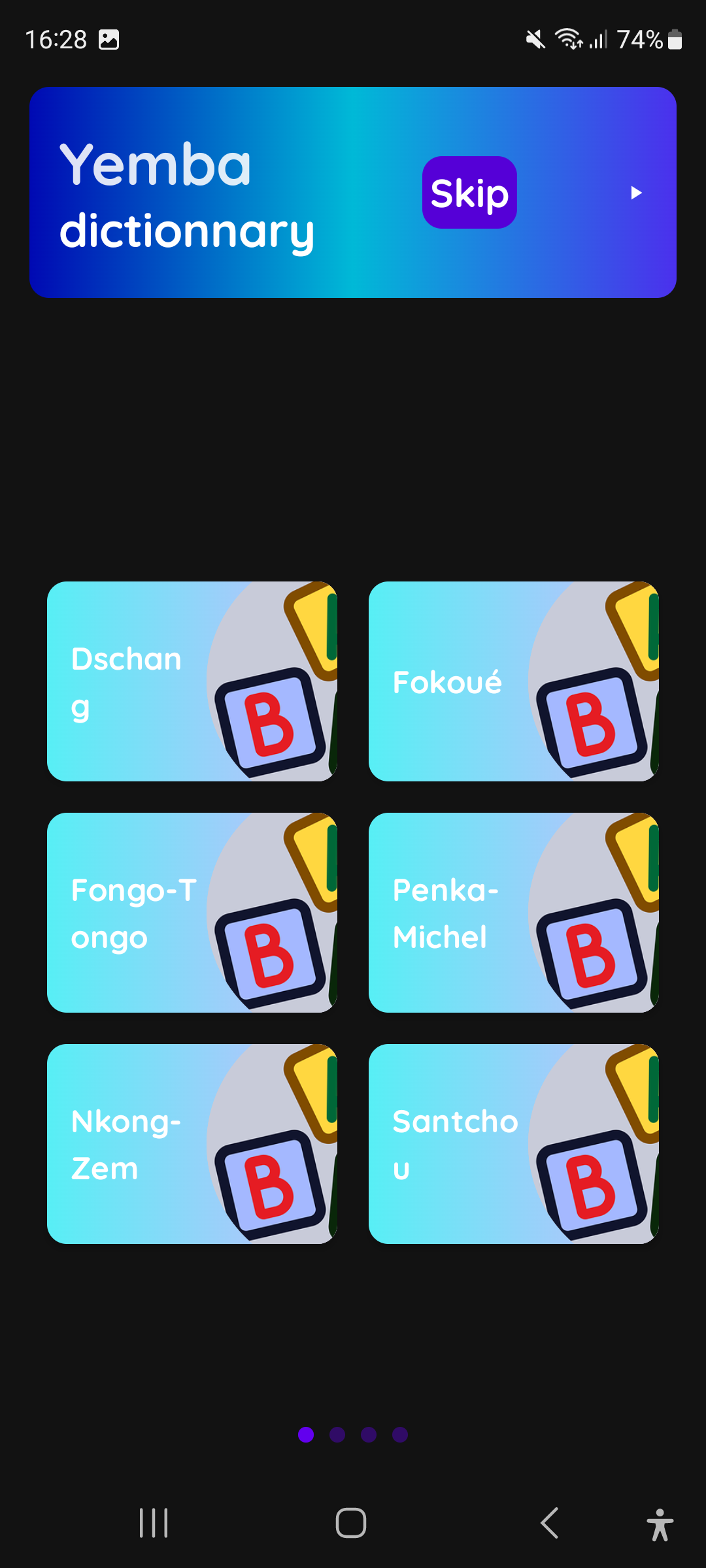Jump to the second onboarding page dot

337,1435
